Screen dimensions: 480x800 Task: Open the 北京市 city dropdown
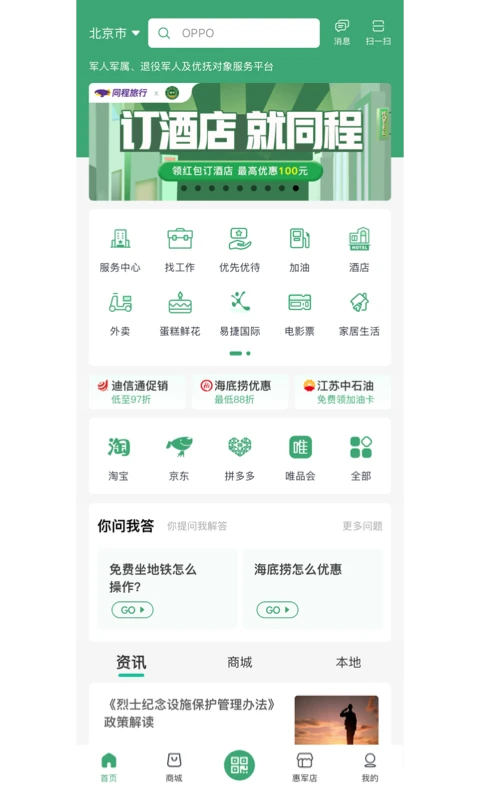tap(114, 33)
